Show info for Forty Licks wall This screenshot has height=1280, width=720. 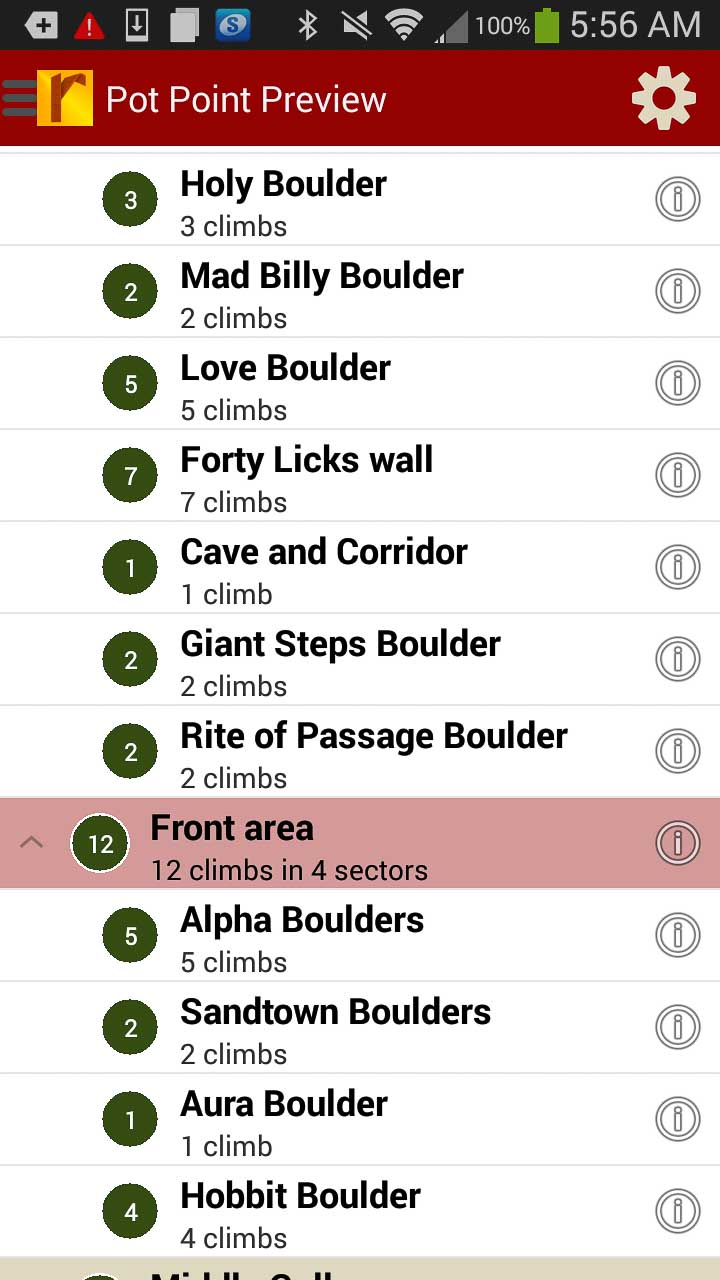[678, 476]
